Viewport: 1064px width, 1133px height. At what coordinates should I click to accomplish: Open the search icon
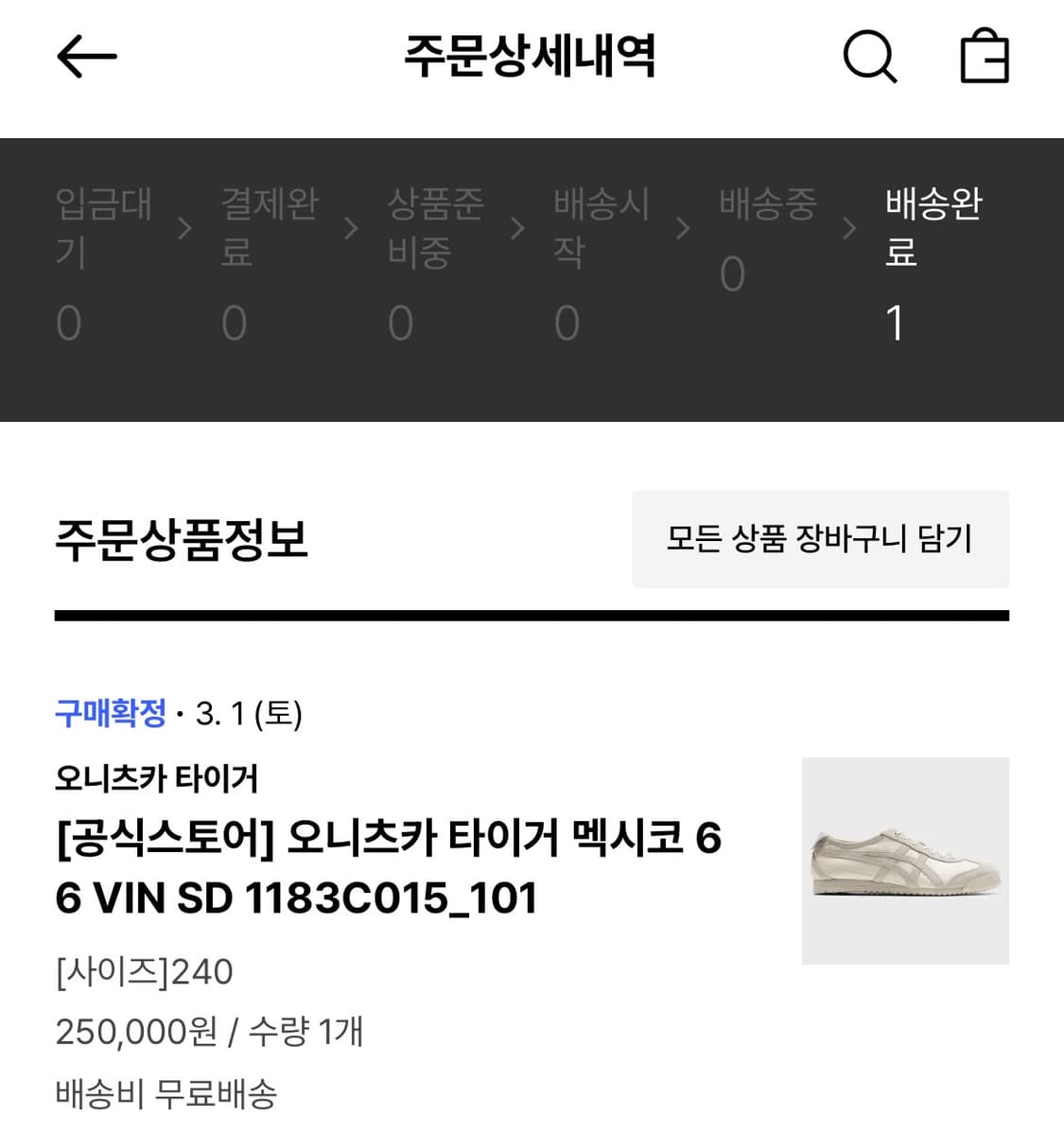869,57
